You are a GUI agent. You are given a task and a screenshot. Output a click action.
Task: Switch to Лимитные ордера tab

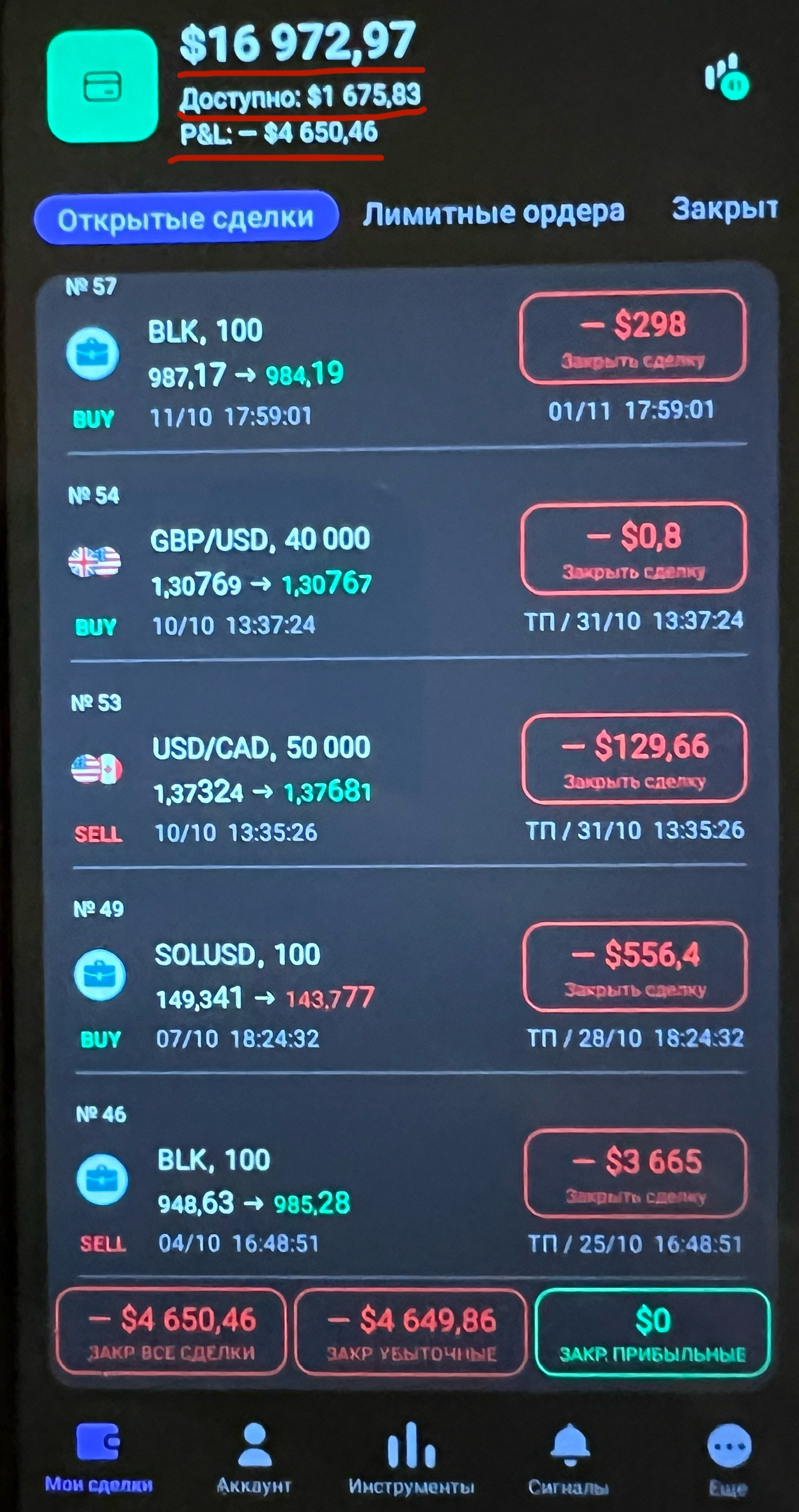pyautogui.click(x=493, y=213)
